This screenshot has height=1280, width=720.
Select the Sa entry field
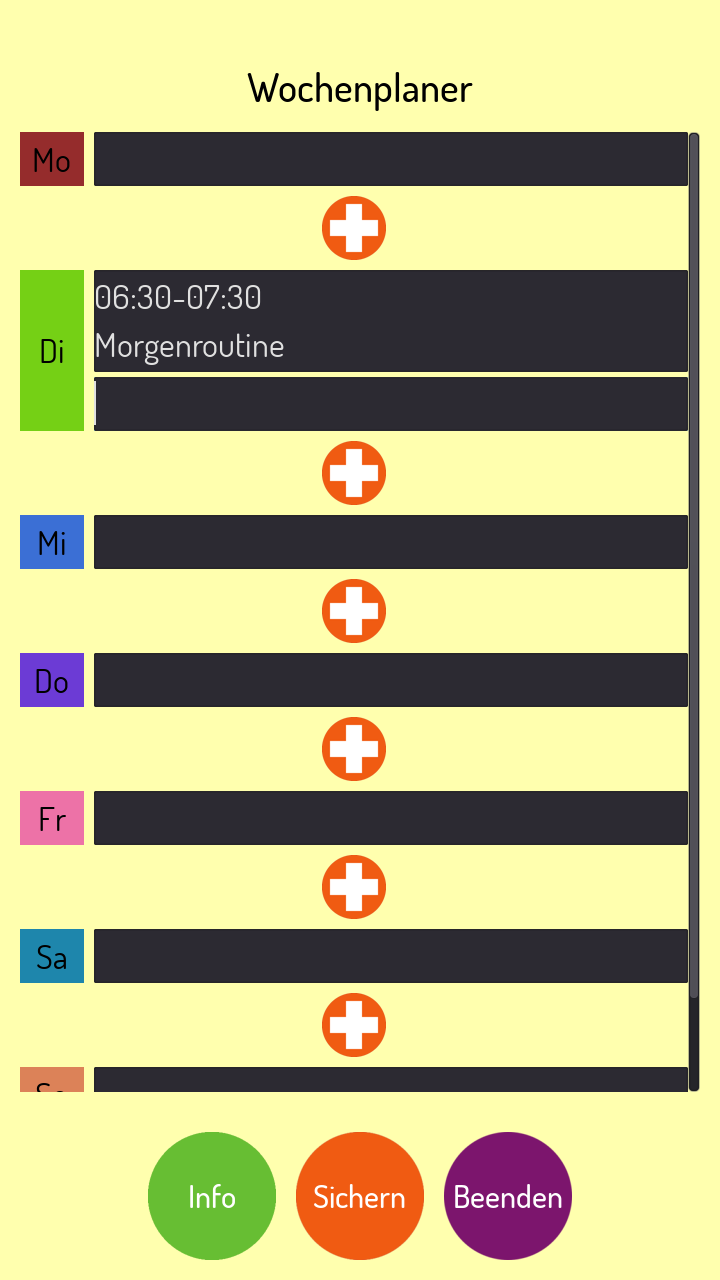(x=391, y=956)
